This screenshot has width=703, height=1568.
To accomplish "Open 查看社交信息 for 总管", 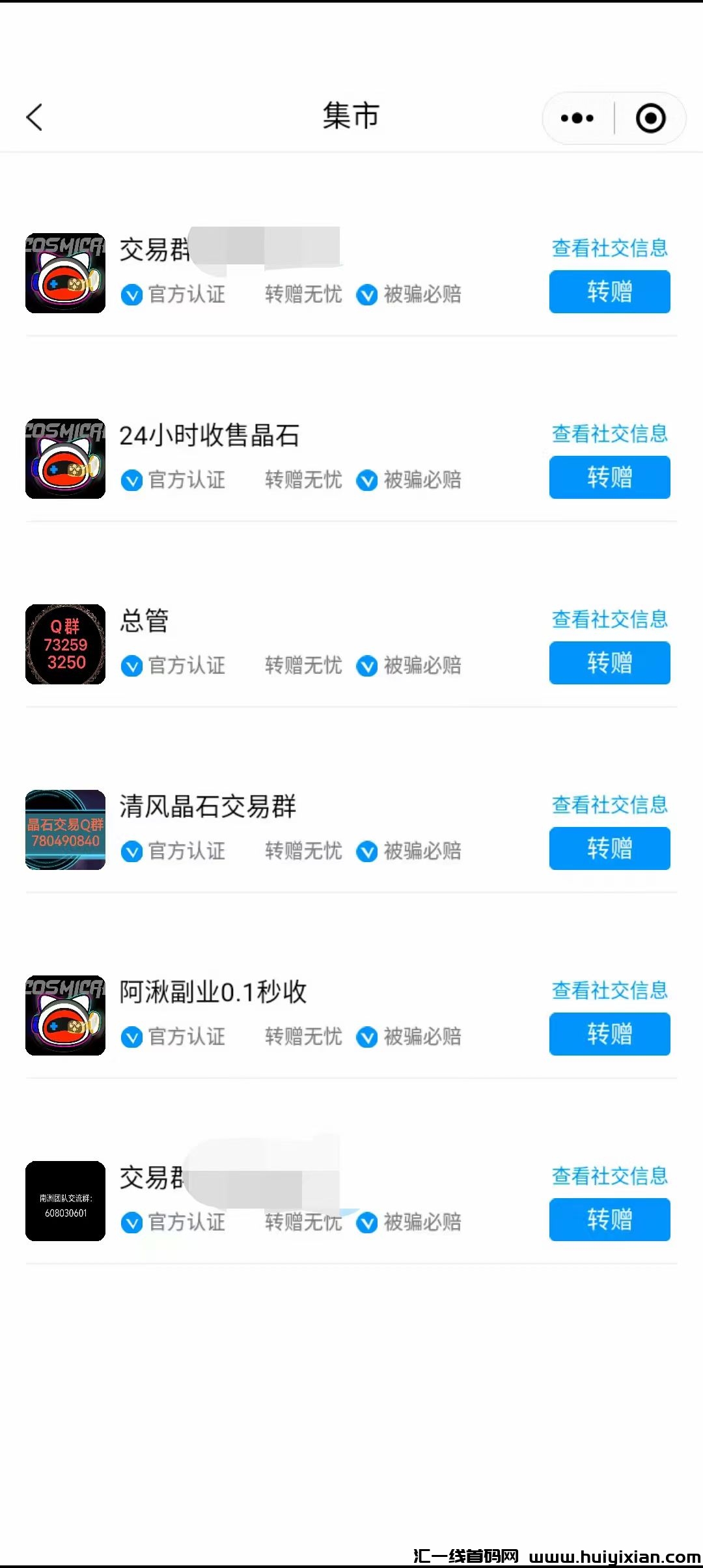I will (610, 619).
